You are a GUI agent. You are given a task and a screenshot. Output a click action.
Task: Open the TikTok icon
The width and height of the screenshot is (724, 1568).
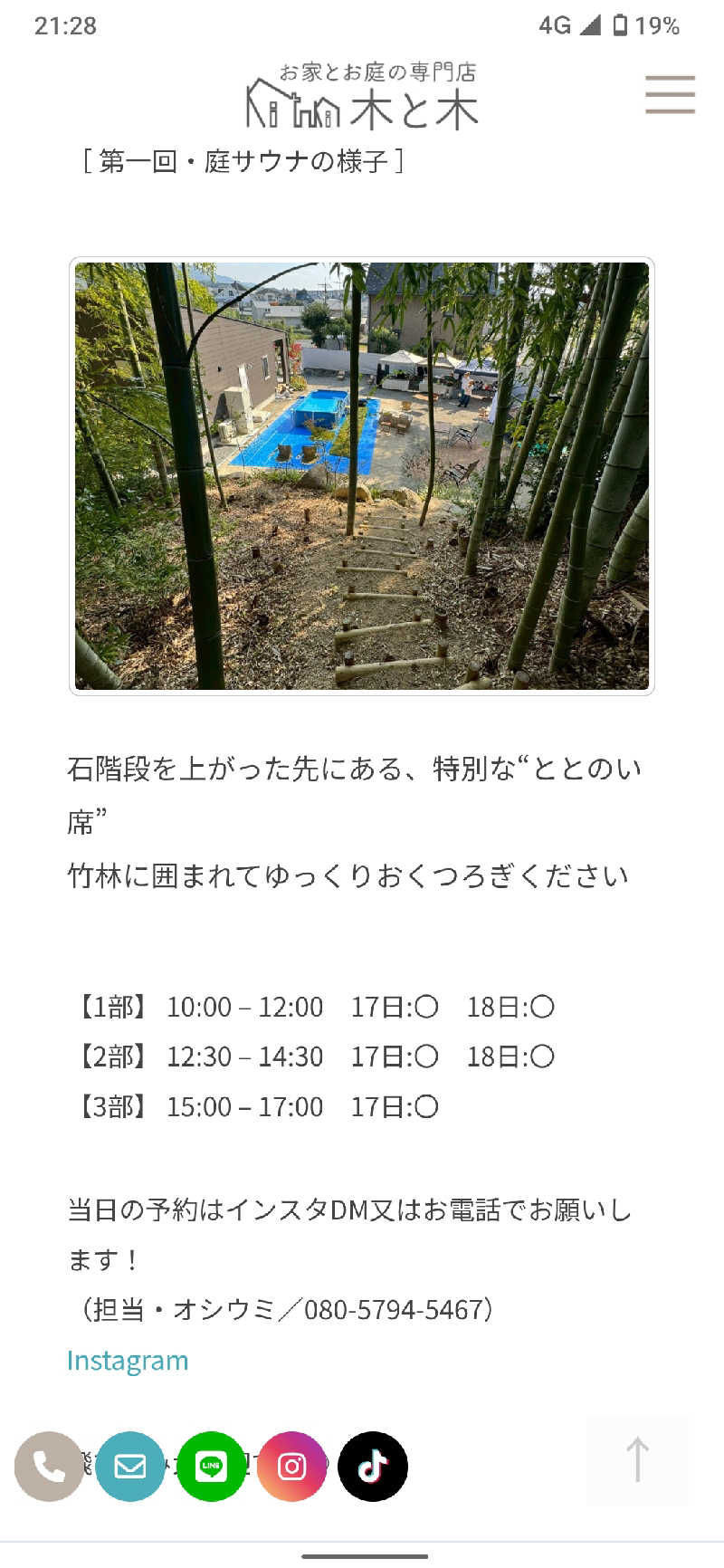coord(373,1467)
